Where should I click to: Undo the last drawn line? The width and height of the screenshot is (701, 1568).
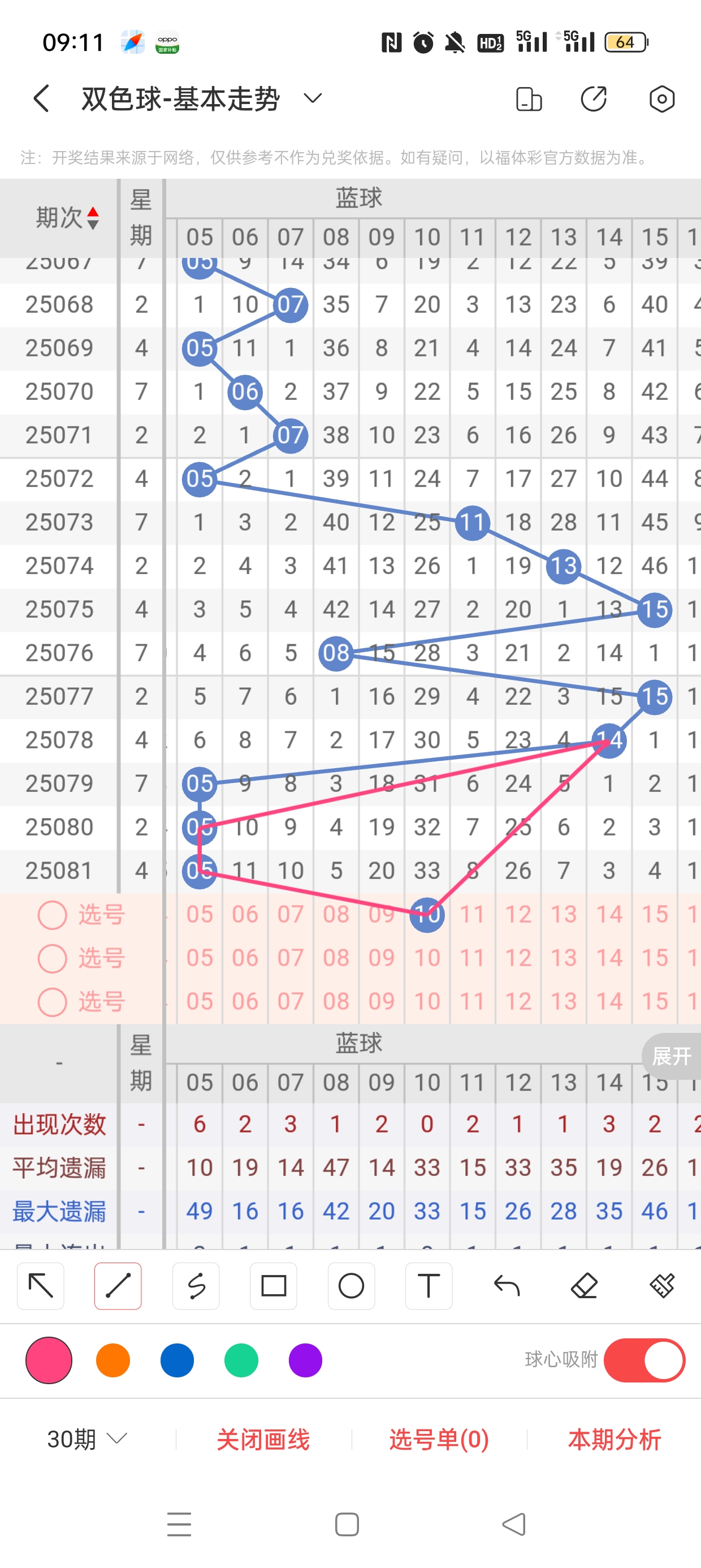point(507,1286)
